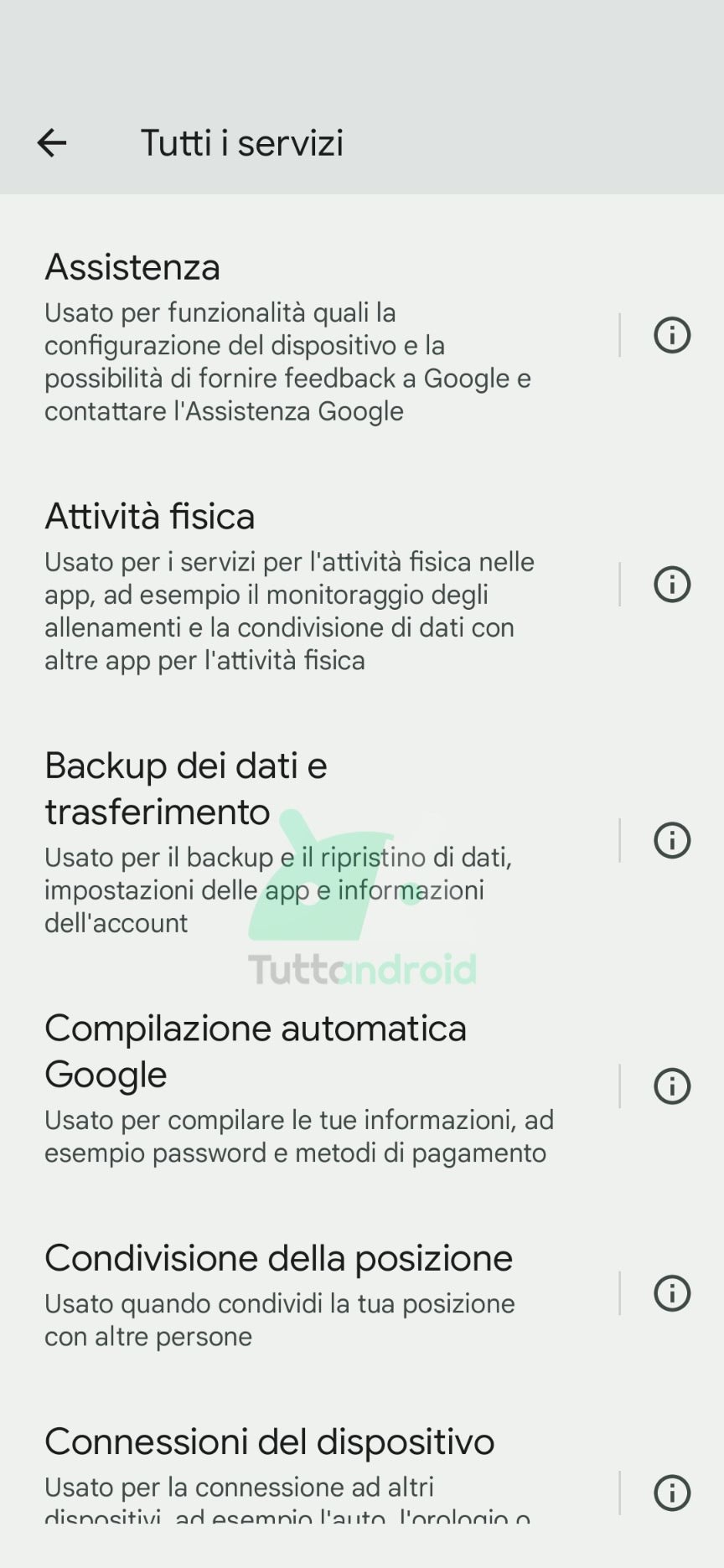
Task: Open Compilazione automatica Google
Action: (x=309, y=1087)
